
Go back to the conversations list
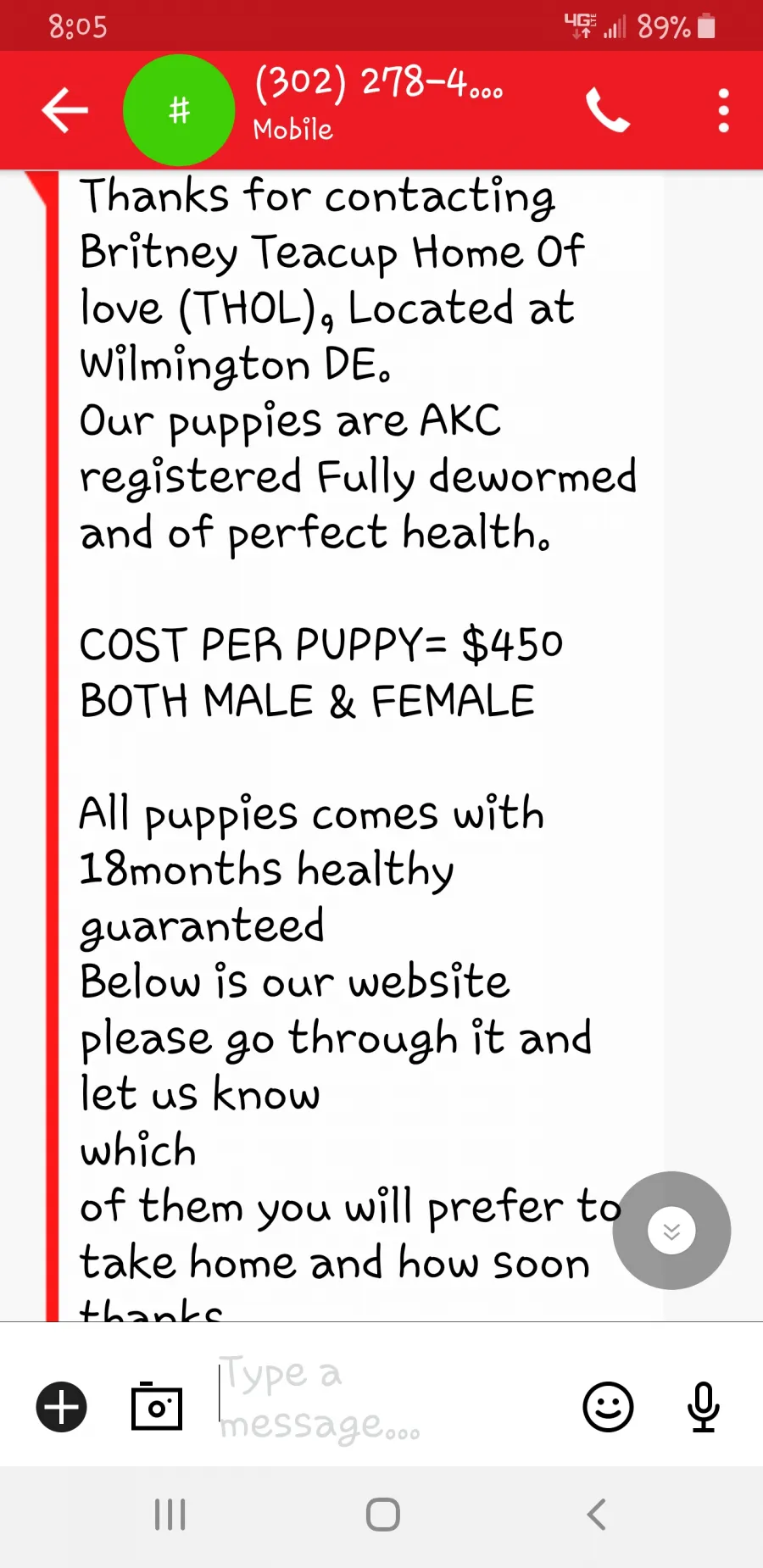[64, 110]
